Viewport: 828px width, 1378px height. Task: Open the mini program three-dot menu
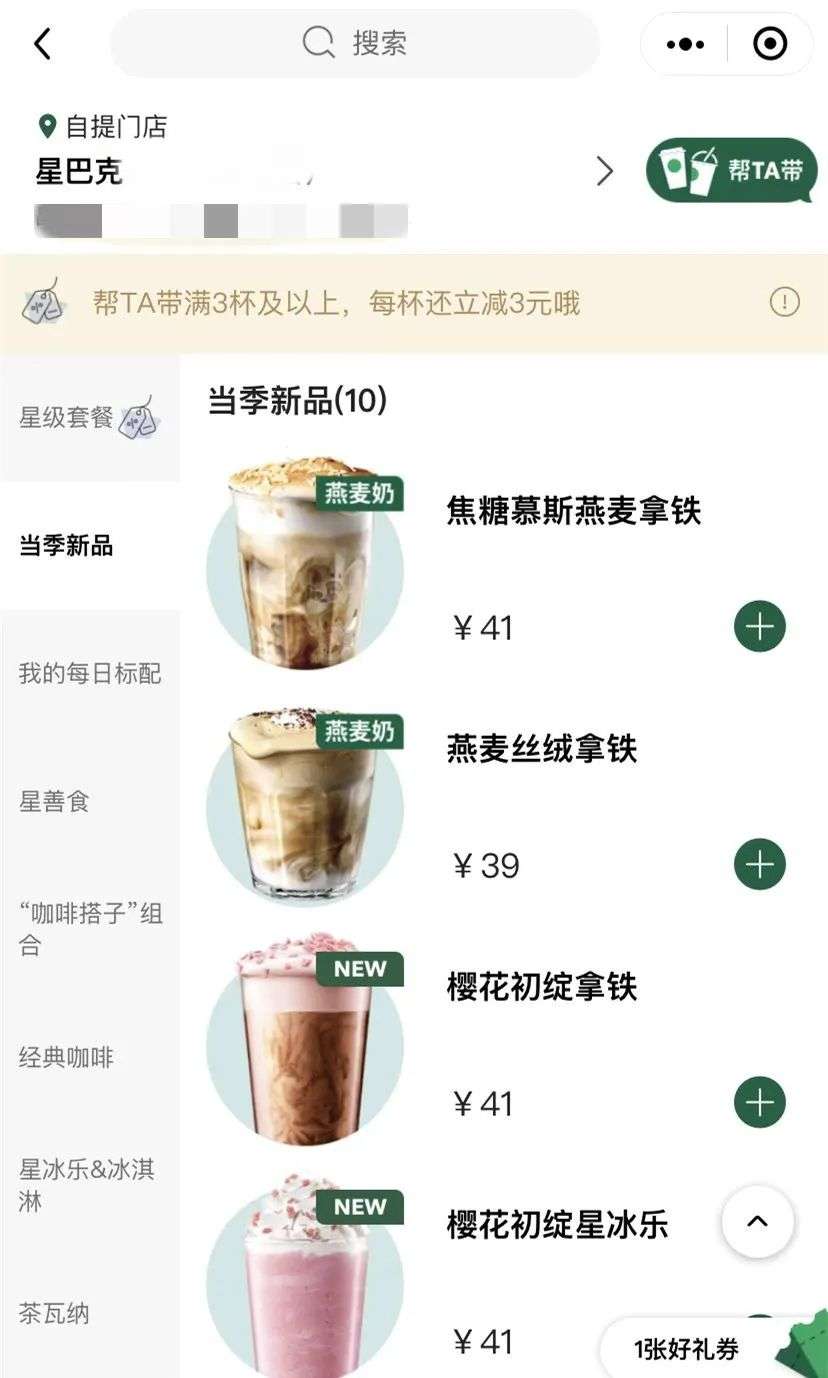[x=685, y=44]
